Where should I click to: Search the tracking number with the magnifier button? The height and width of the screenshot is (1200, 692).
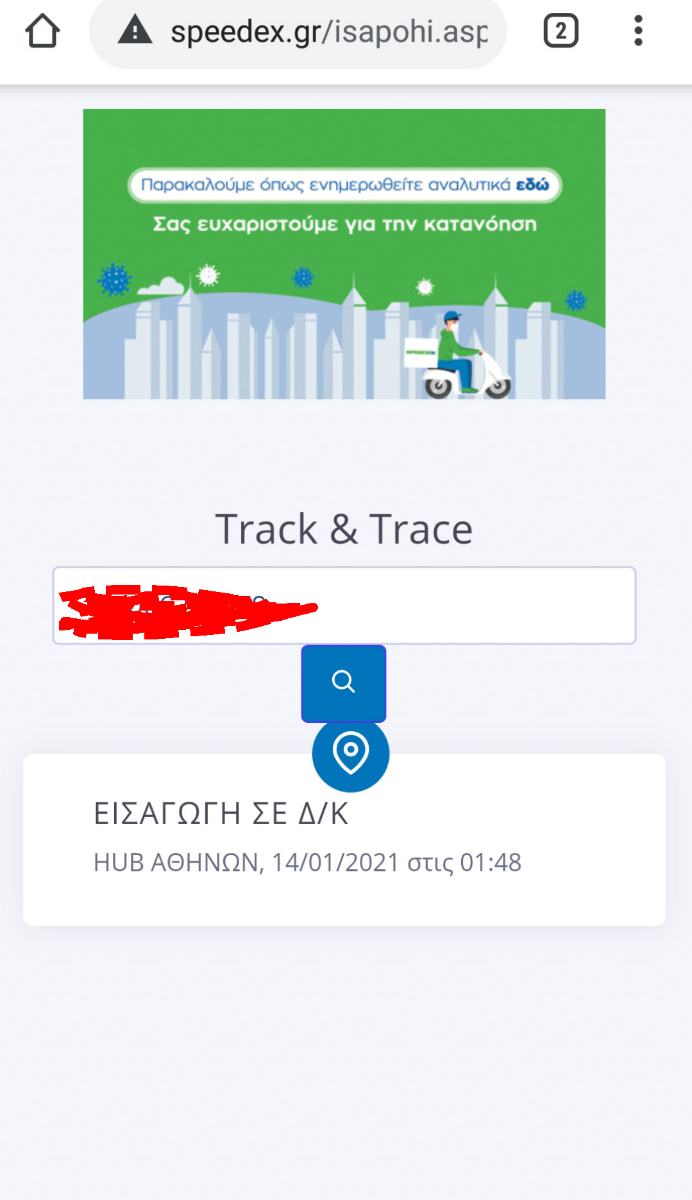[x=344, y=683]
